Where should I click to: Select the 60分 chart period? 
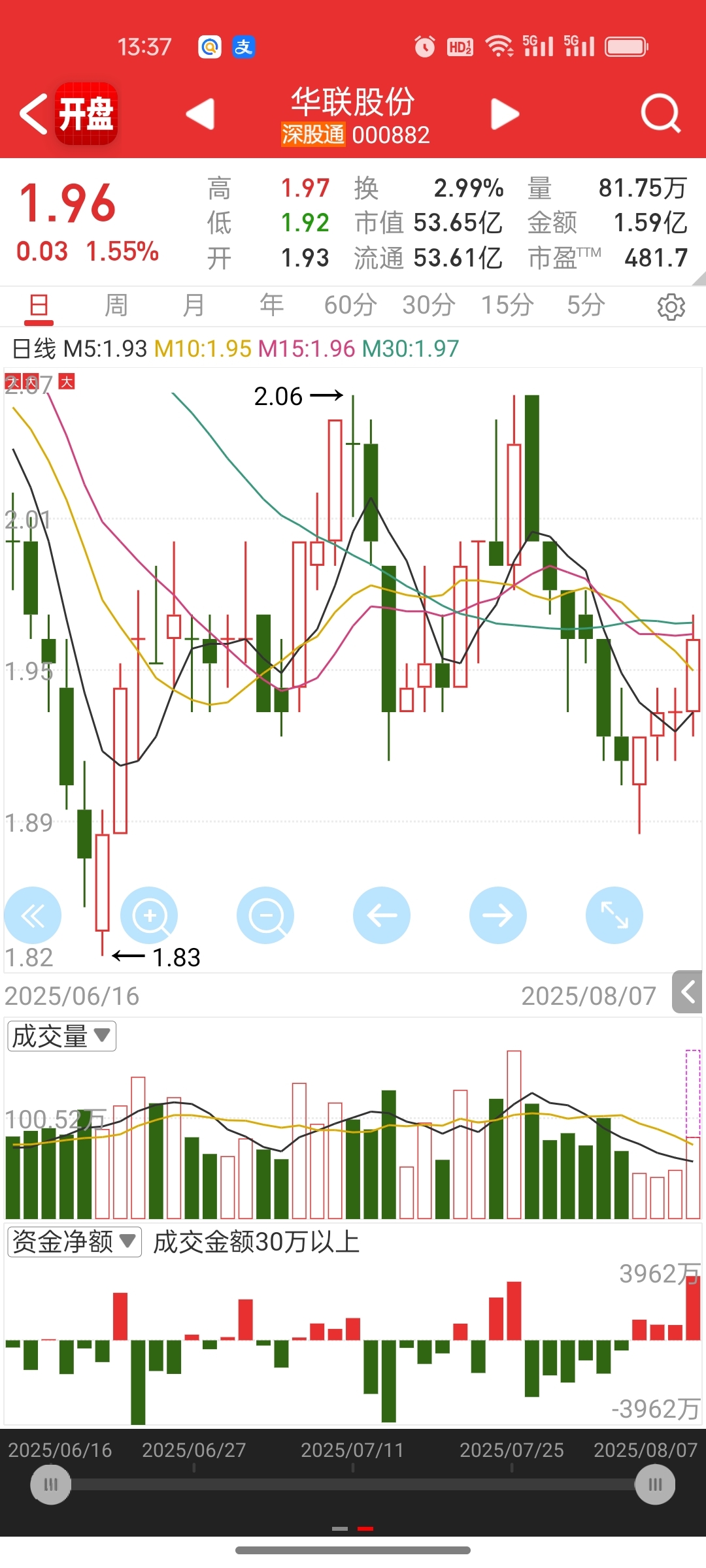tap(350, 305)
